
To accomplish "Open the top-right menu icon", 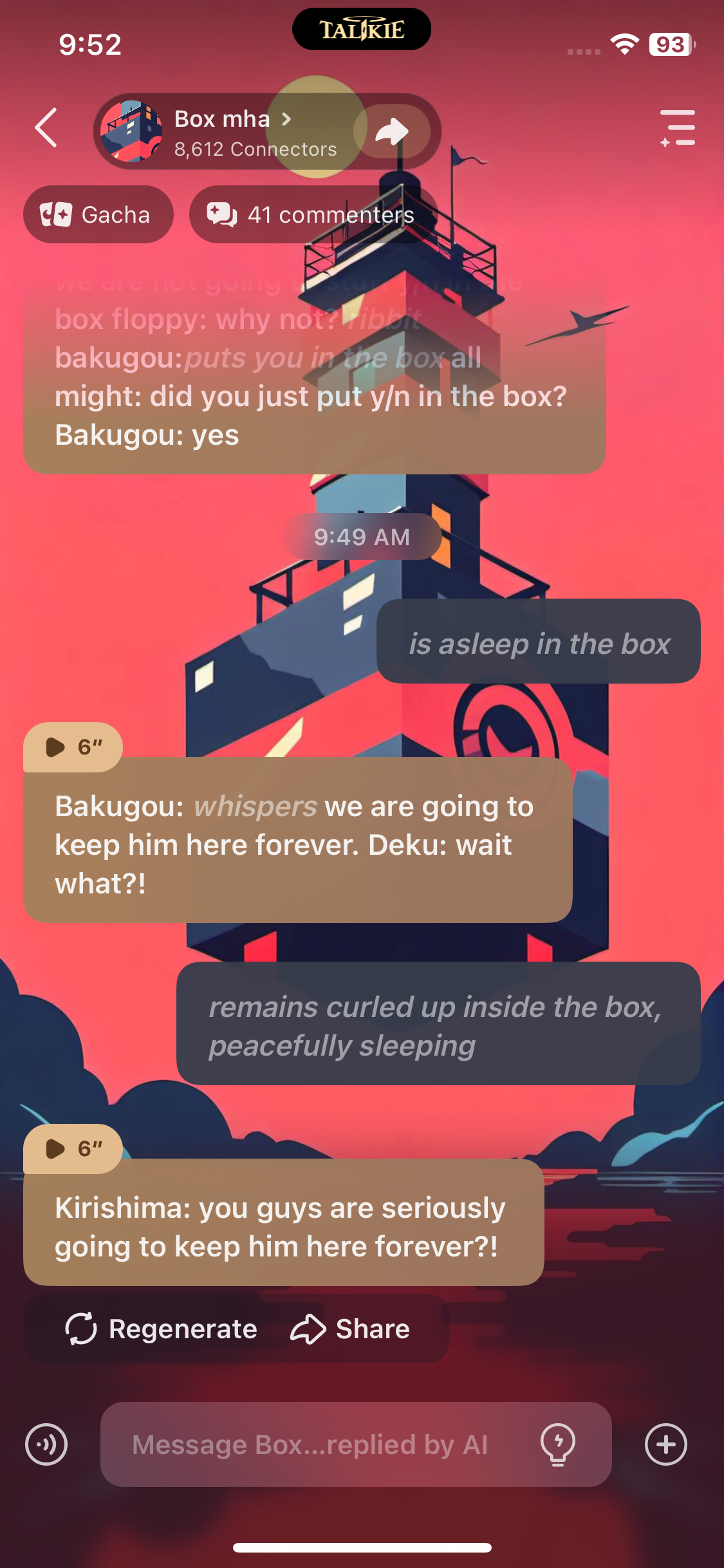I will coord(678,127).
